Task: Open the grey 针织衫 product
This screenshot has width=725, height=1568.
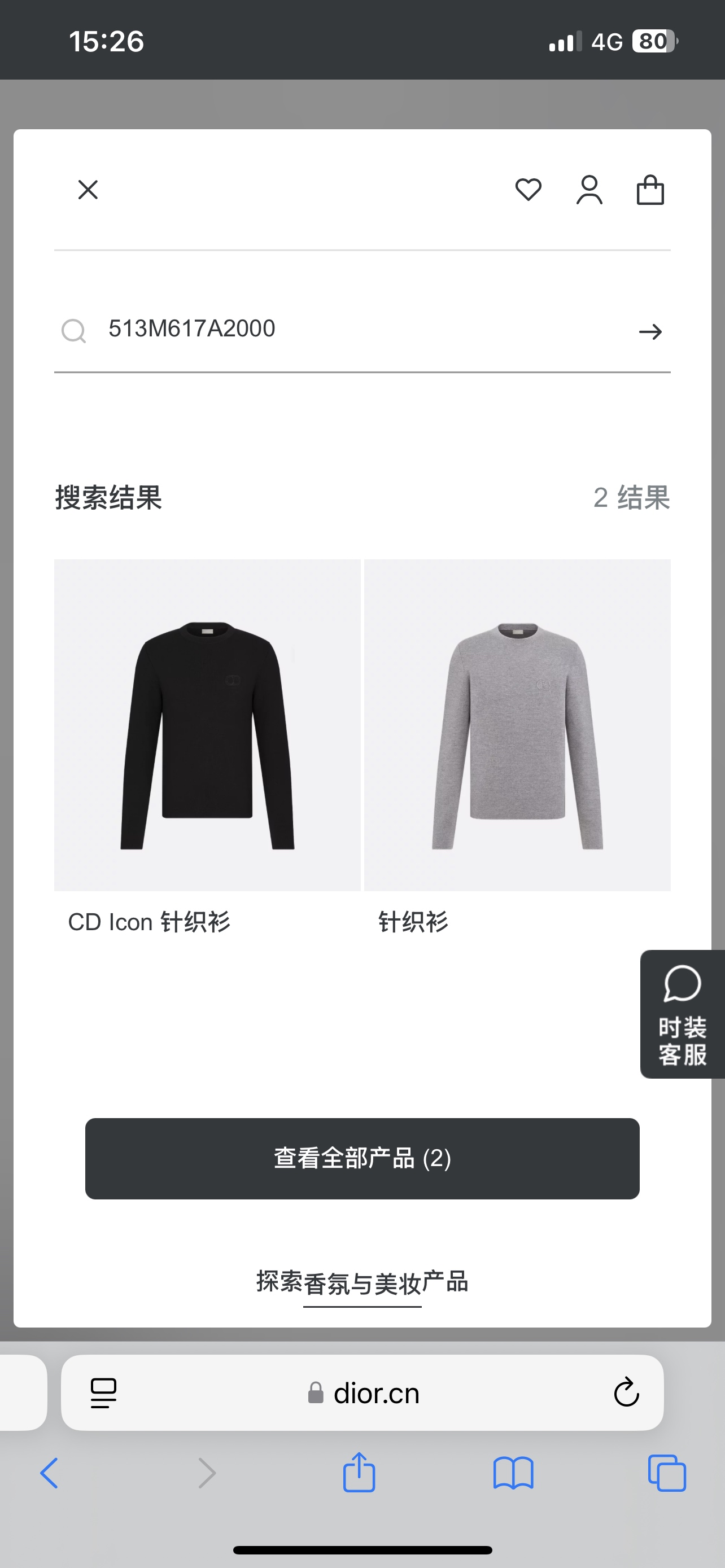Action: click(x=517, y=724)
